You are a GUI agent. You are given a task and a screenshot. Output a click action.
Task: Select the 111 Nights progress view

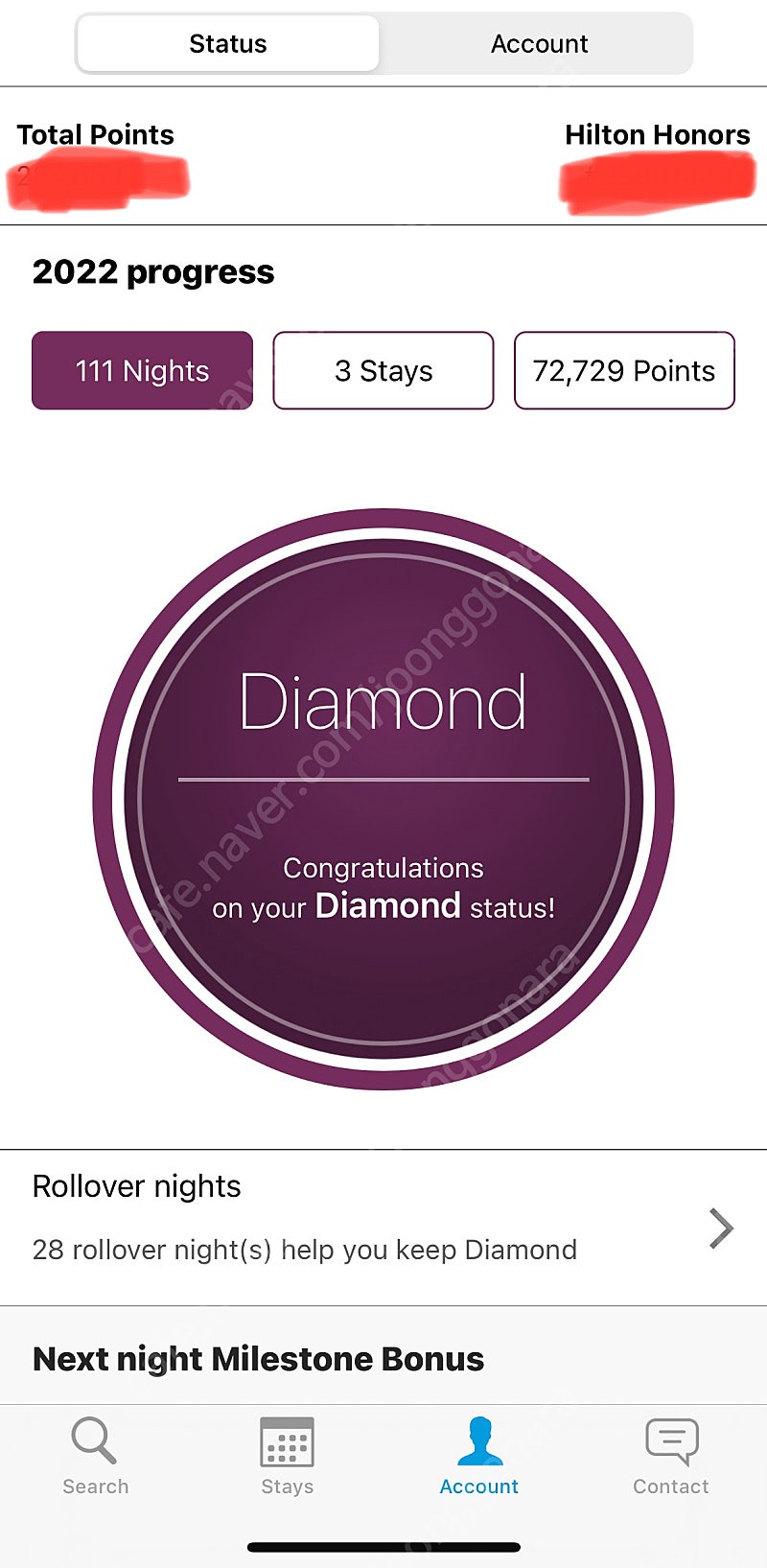click(142, 371)
